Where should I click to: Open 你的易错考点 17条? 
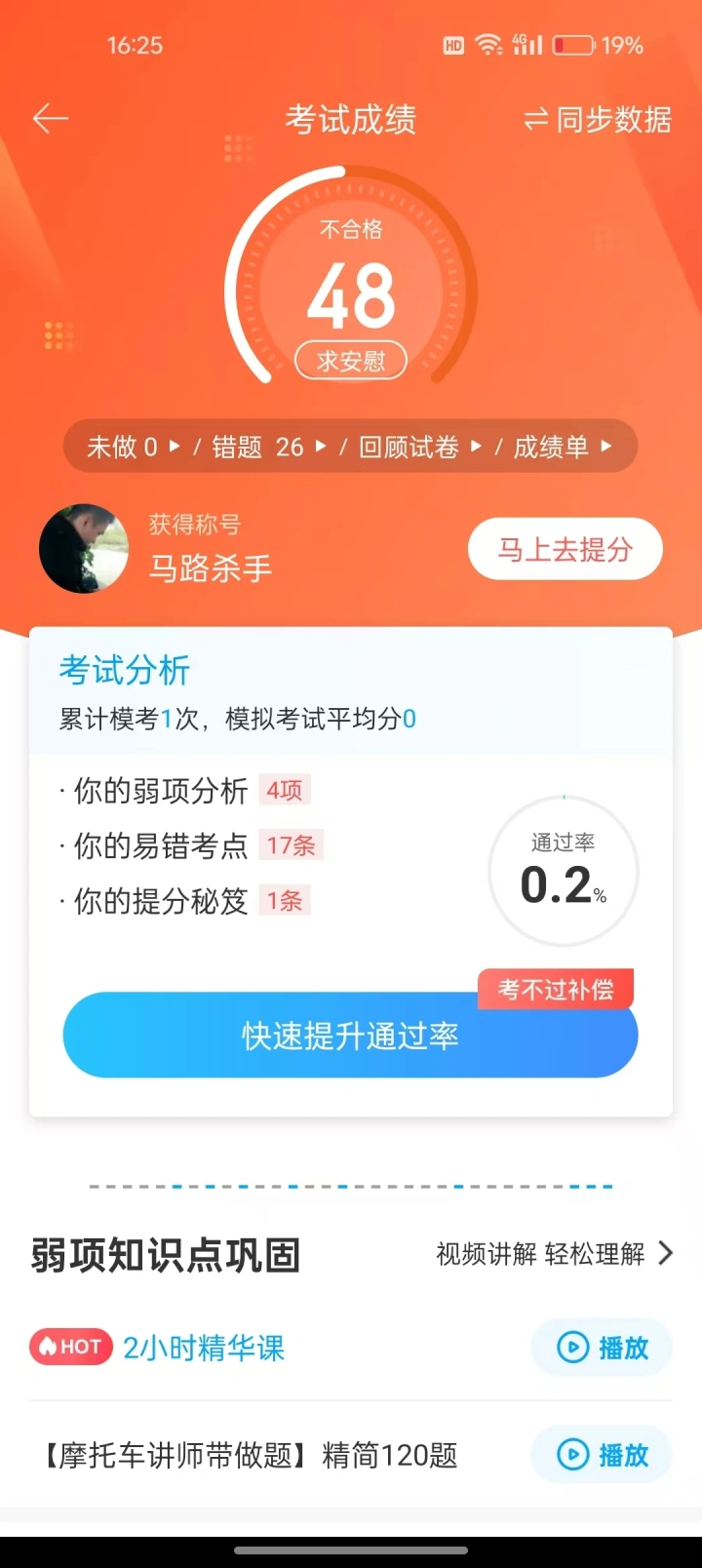click(191, 846)
